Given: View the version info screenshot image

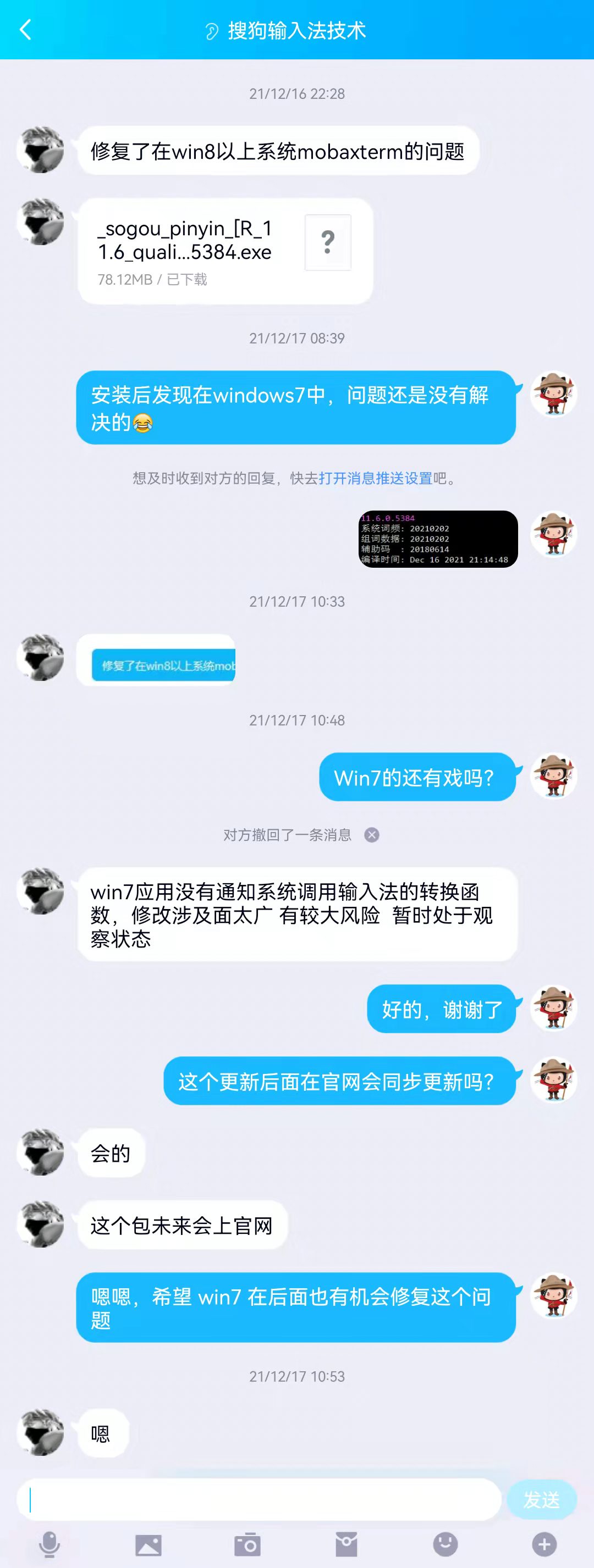Looking at the screenshot, I should (437, 539).
